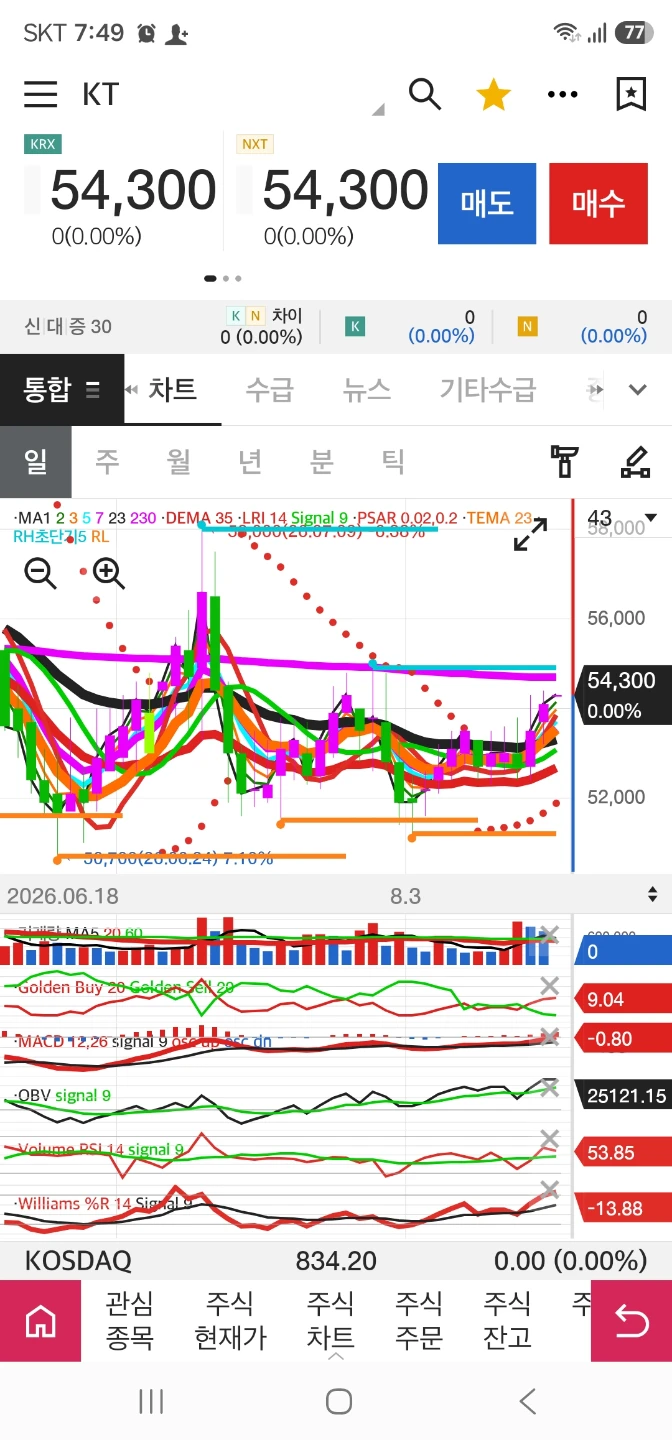Tap the home button at bottom left
Screen dimensions: 672x1440
[40, 1321]
